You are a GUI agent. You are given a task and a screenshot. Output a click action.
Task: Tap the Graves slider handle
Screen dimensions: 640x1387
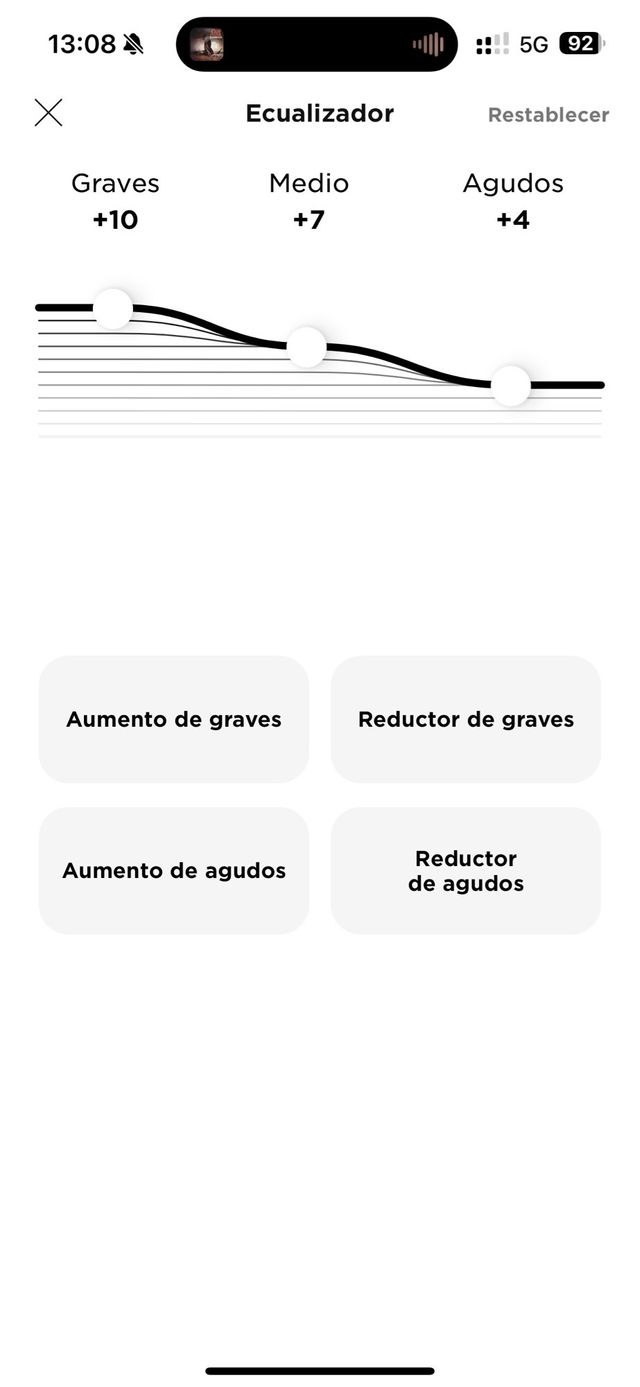pos(113,308)
